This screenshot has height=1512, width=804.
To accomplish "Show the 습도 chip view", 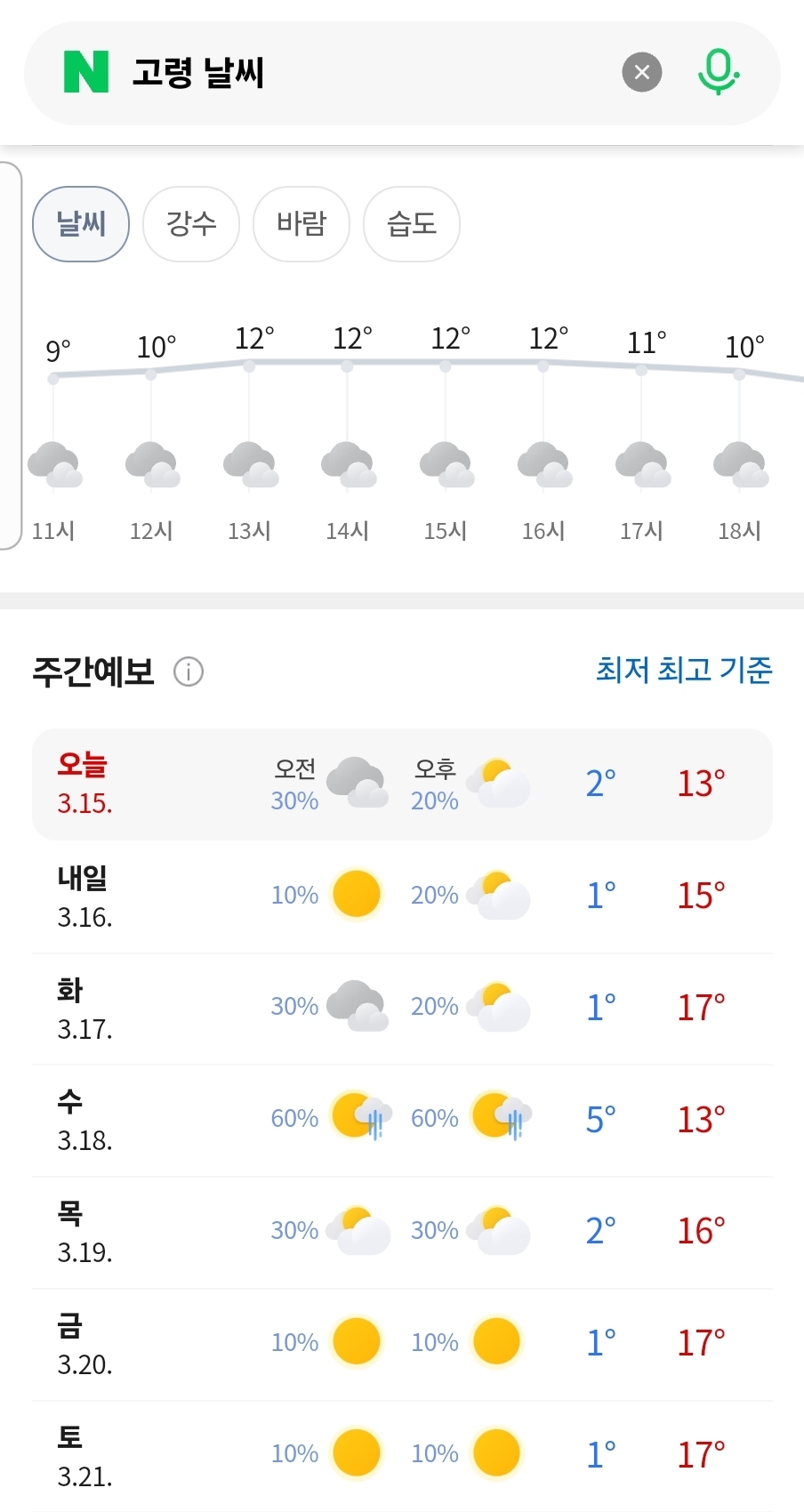I will coord(412,224).
